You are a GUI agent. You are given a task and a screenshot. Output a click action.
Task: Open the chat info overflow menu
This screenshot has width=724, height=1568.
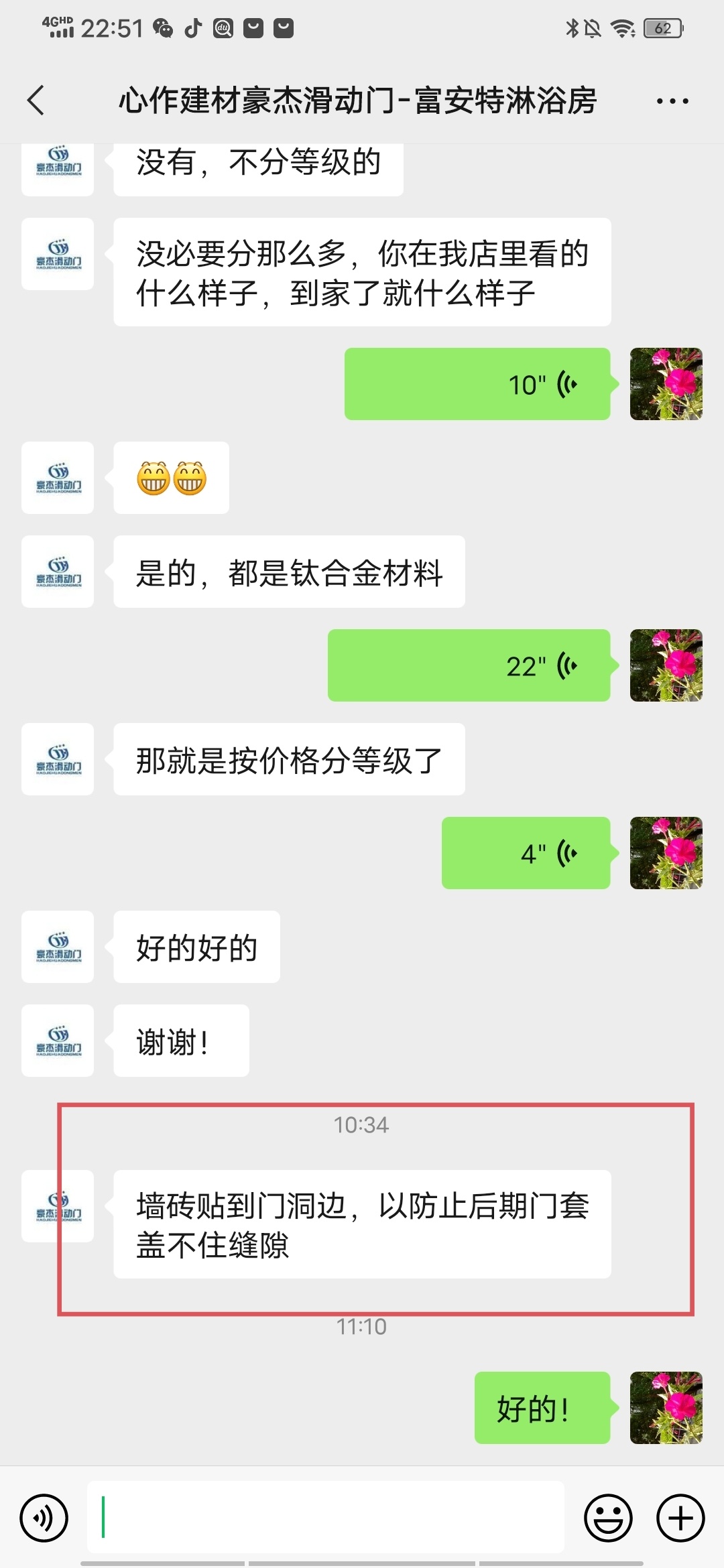[672, 101]
